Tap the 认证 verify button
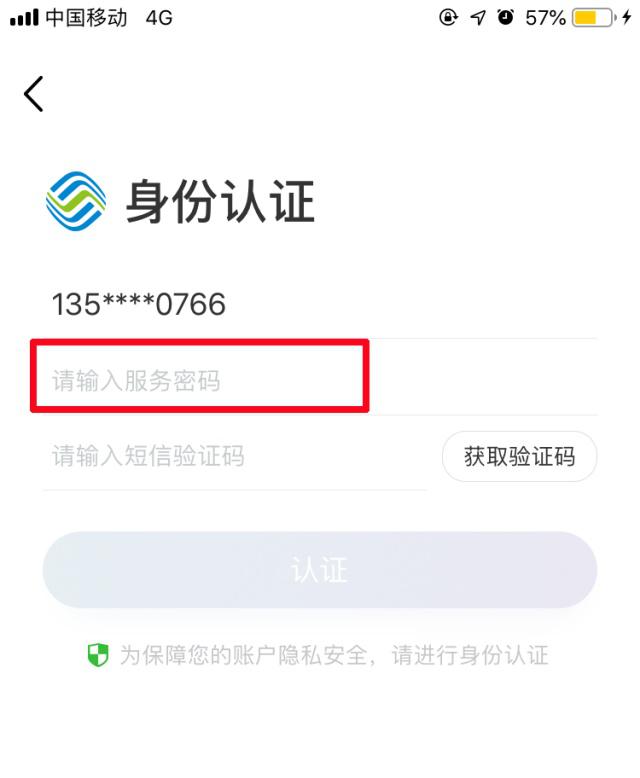The width and height of the screenshot is (640, 778). [x=319, y=570]
